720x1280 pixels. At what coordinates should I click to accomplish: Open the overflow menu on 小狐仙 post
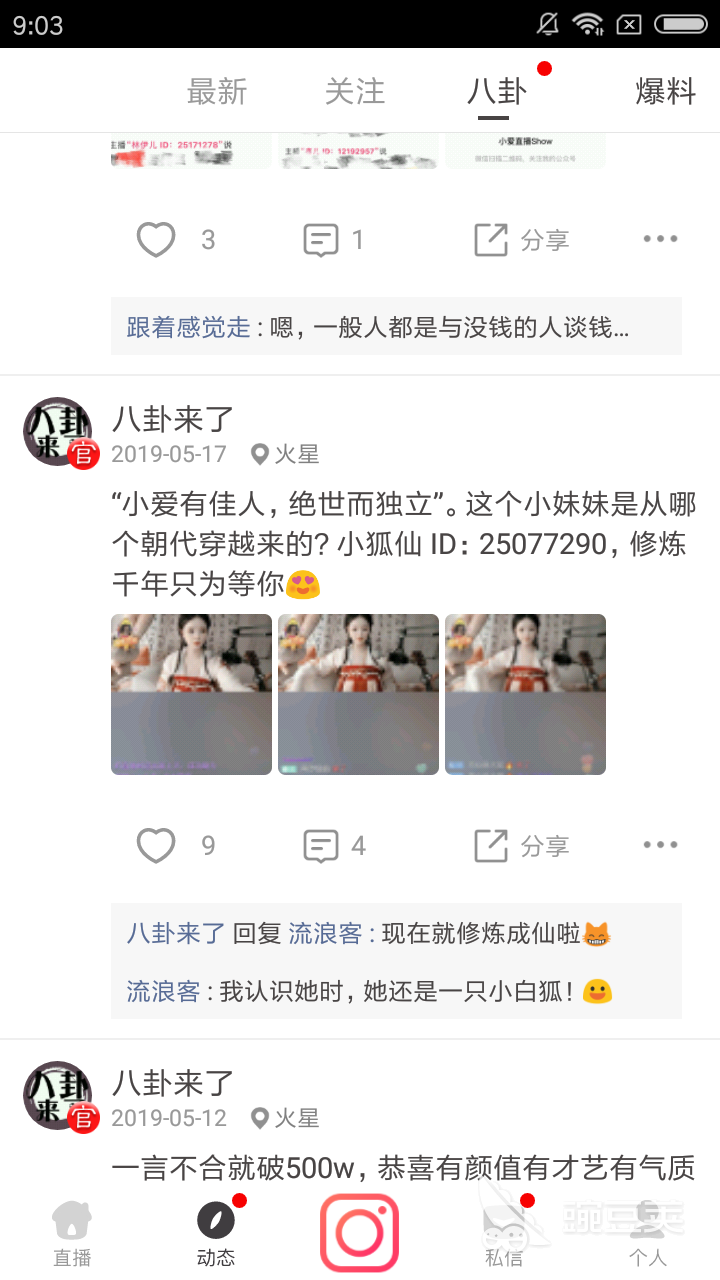660,845
